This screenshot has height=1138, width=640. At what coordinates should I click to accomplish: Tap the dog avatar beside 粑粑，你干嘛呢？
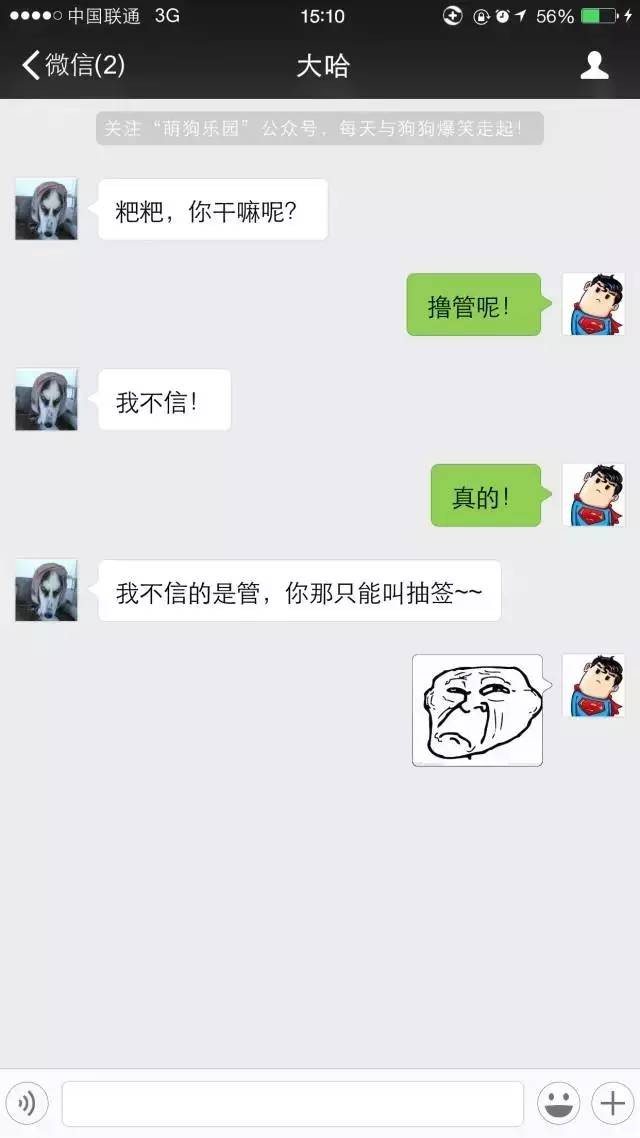click(46, 209)
